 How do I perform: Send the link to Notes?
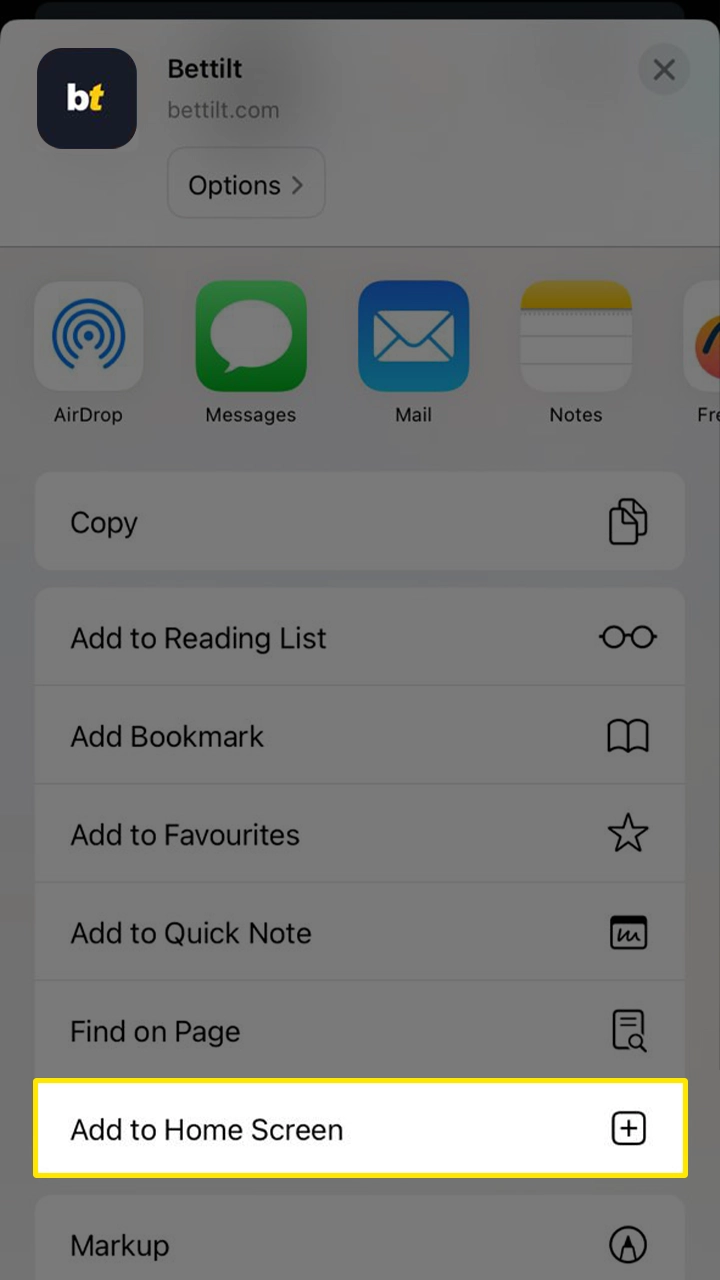point(576,336)
